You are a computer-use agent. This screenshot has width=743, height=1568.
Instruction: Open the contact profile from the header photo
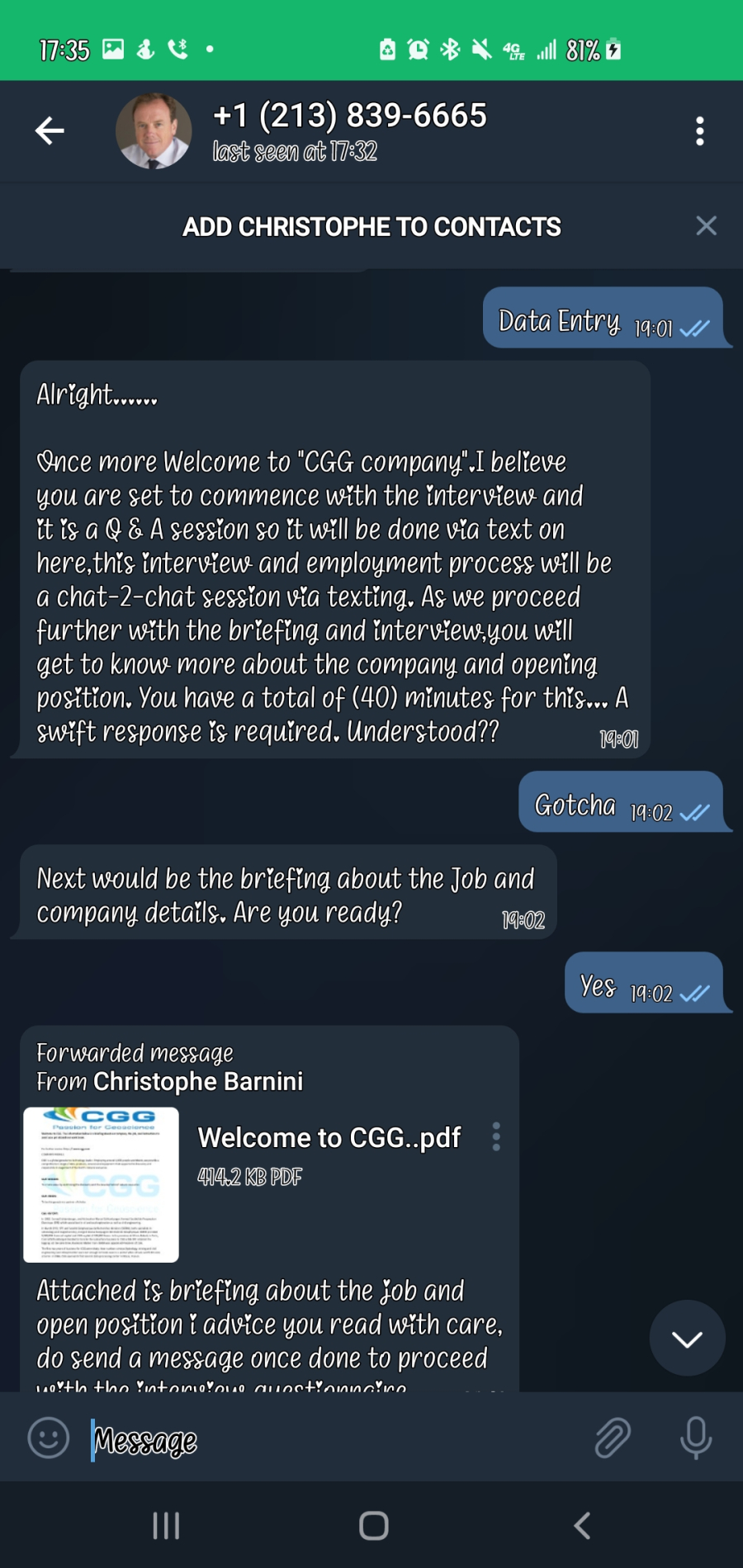point(154,131)
